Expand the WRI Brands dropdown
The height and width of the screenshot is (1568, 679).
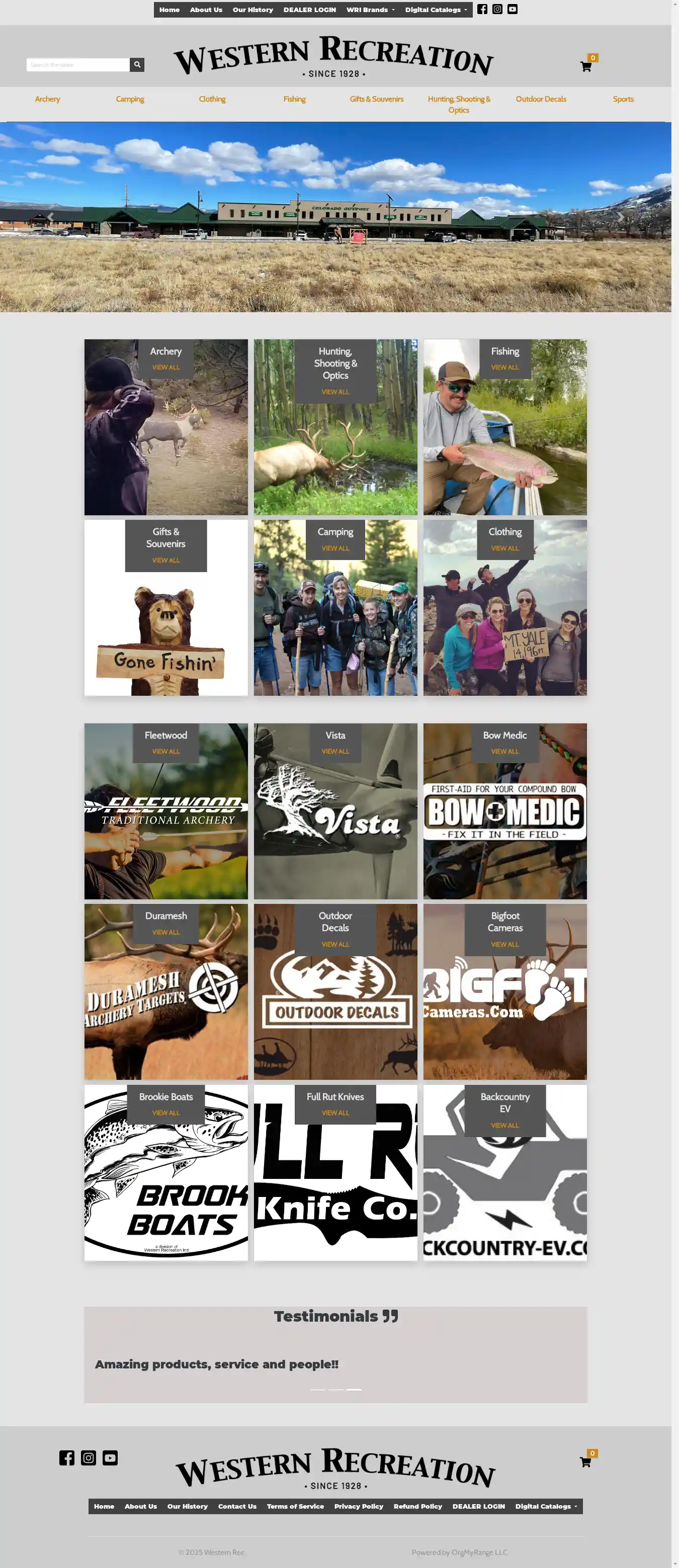point(370,10)
